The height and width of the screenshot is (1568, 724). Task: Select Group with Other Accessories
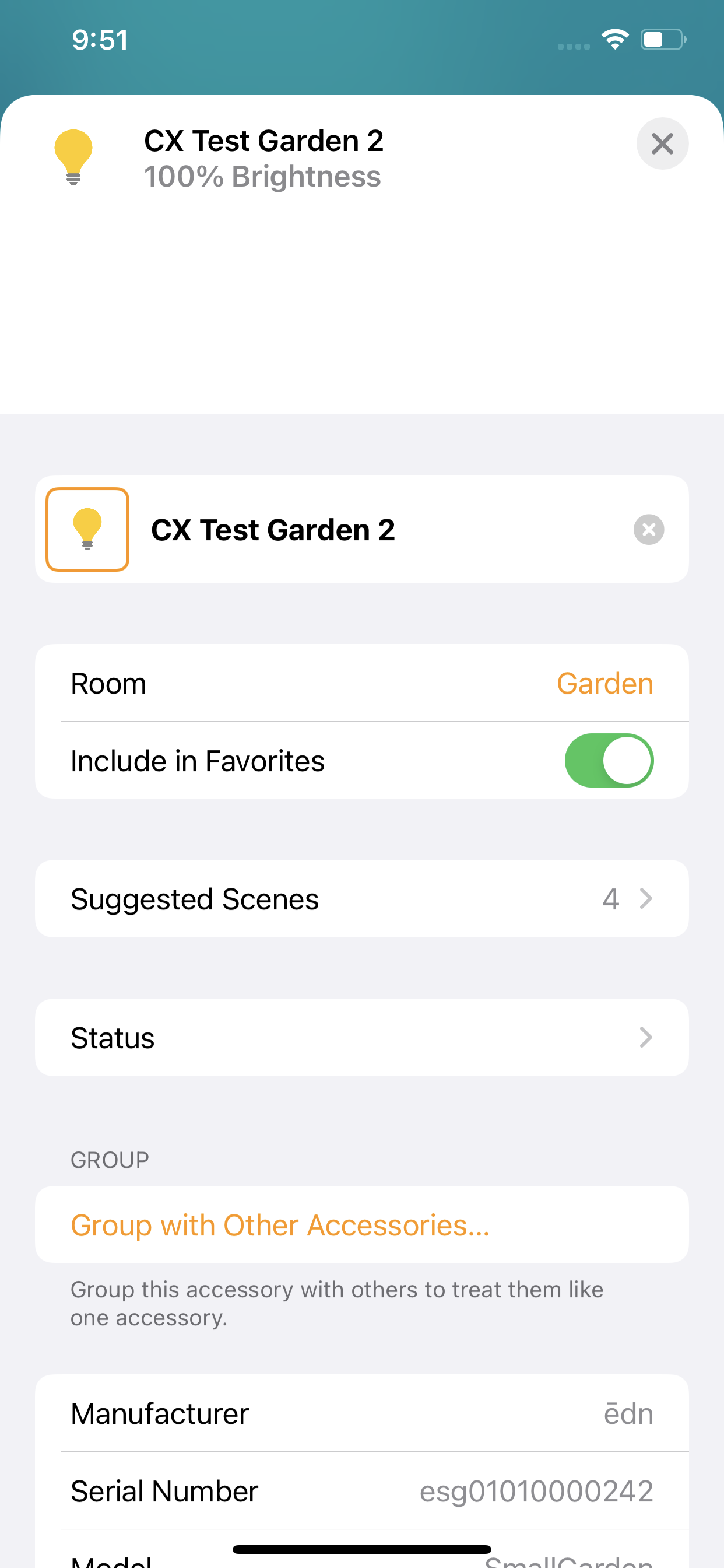(361, 1224)
